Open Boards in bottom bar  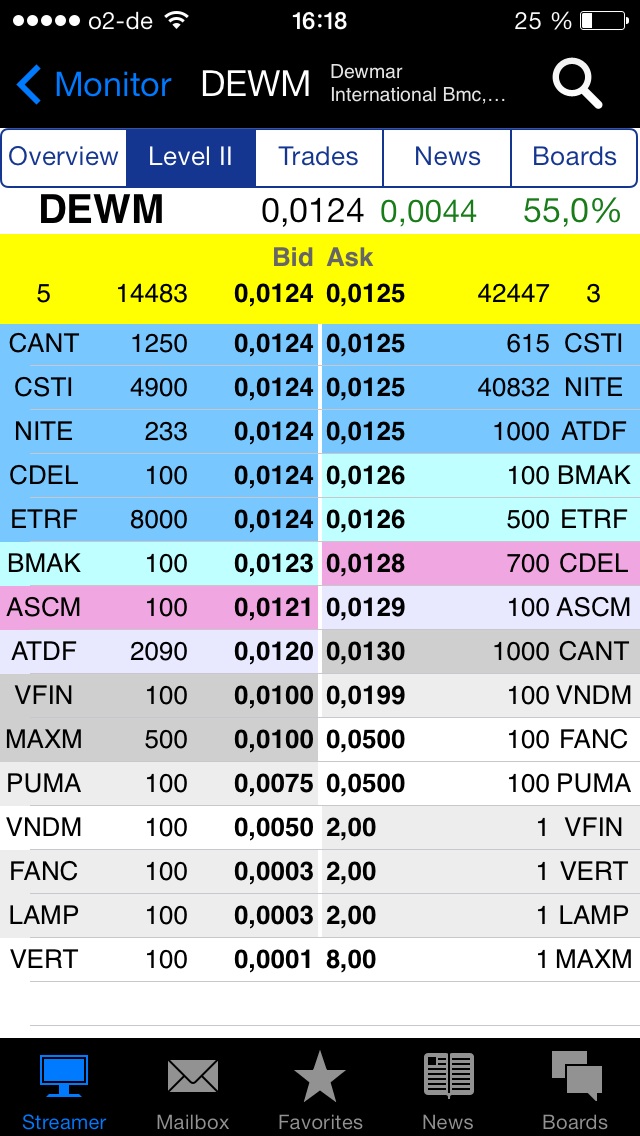575,1090
